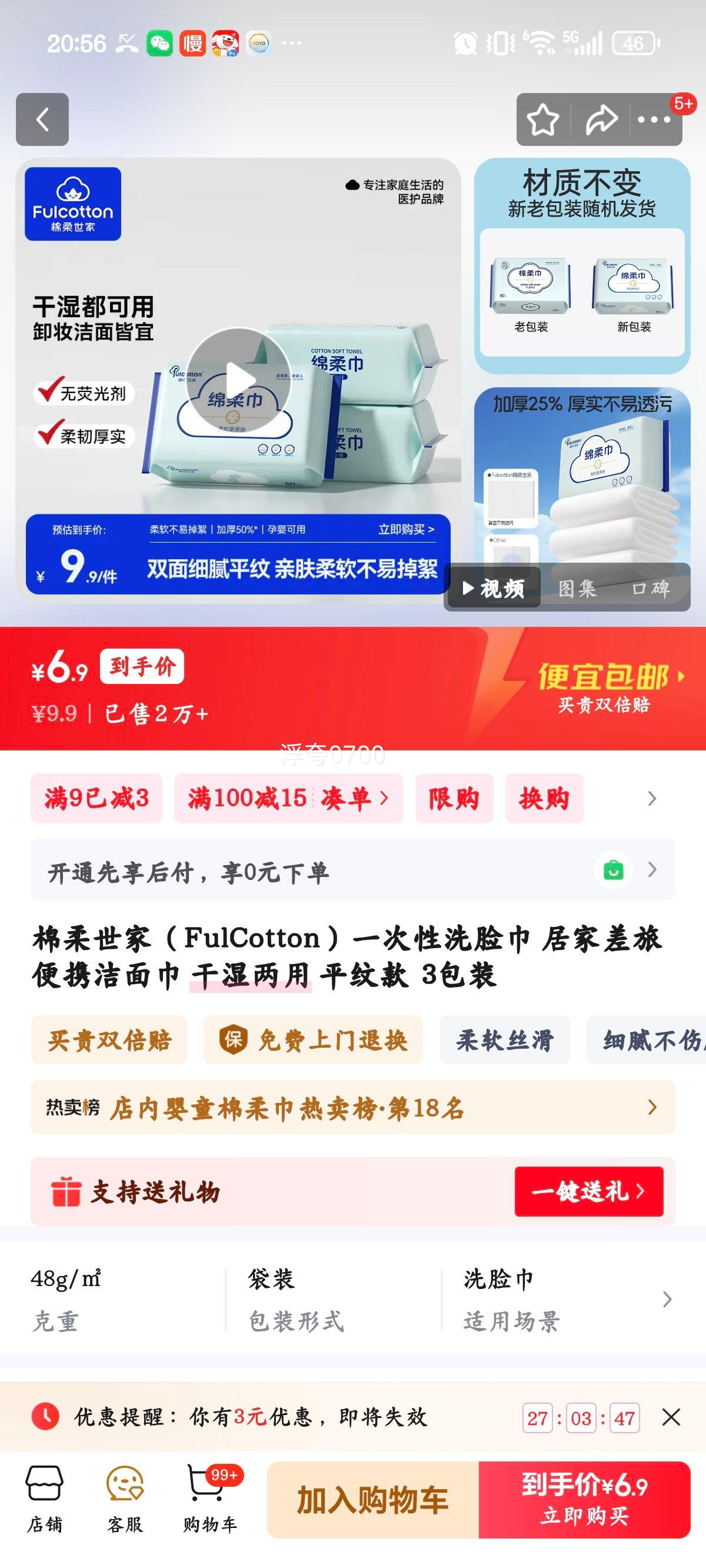
Task: Tap the green bag icon in 先享后付 row
Action: click(614, 871)
